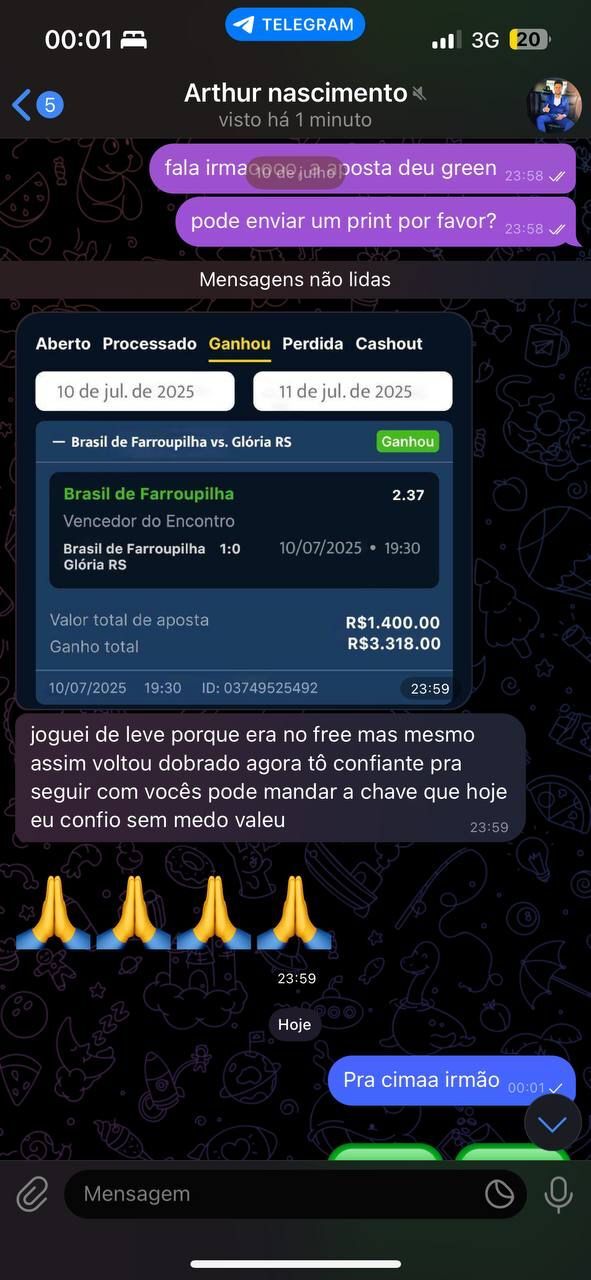
Task: Jump to latest message with down arrow
Action: [x=552, y=1123]
